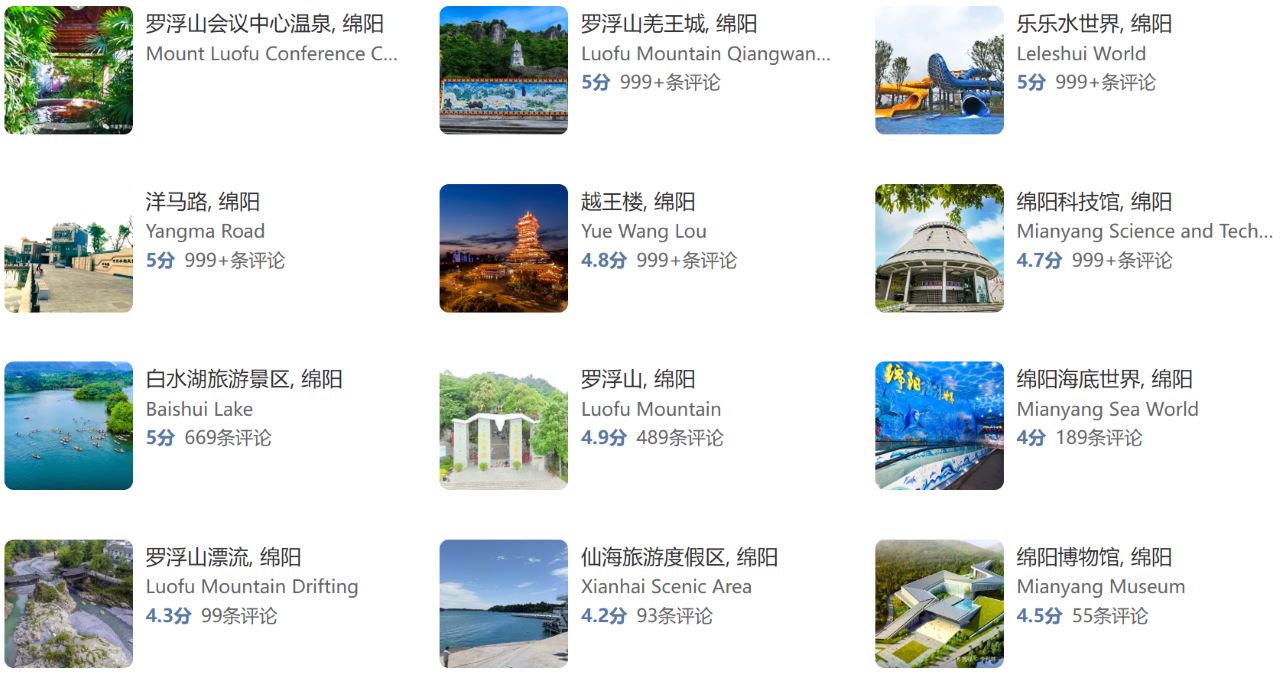Open Mianyang Science and Technology Museum

pyautogui.click(x=1093, y=203)
